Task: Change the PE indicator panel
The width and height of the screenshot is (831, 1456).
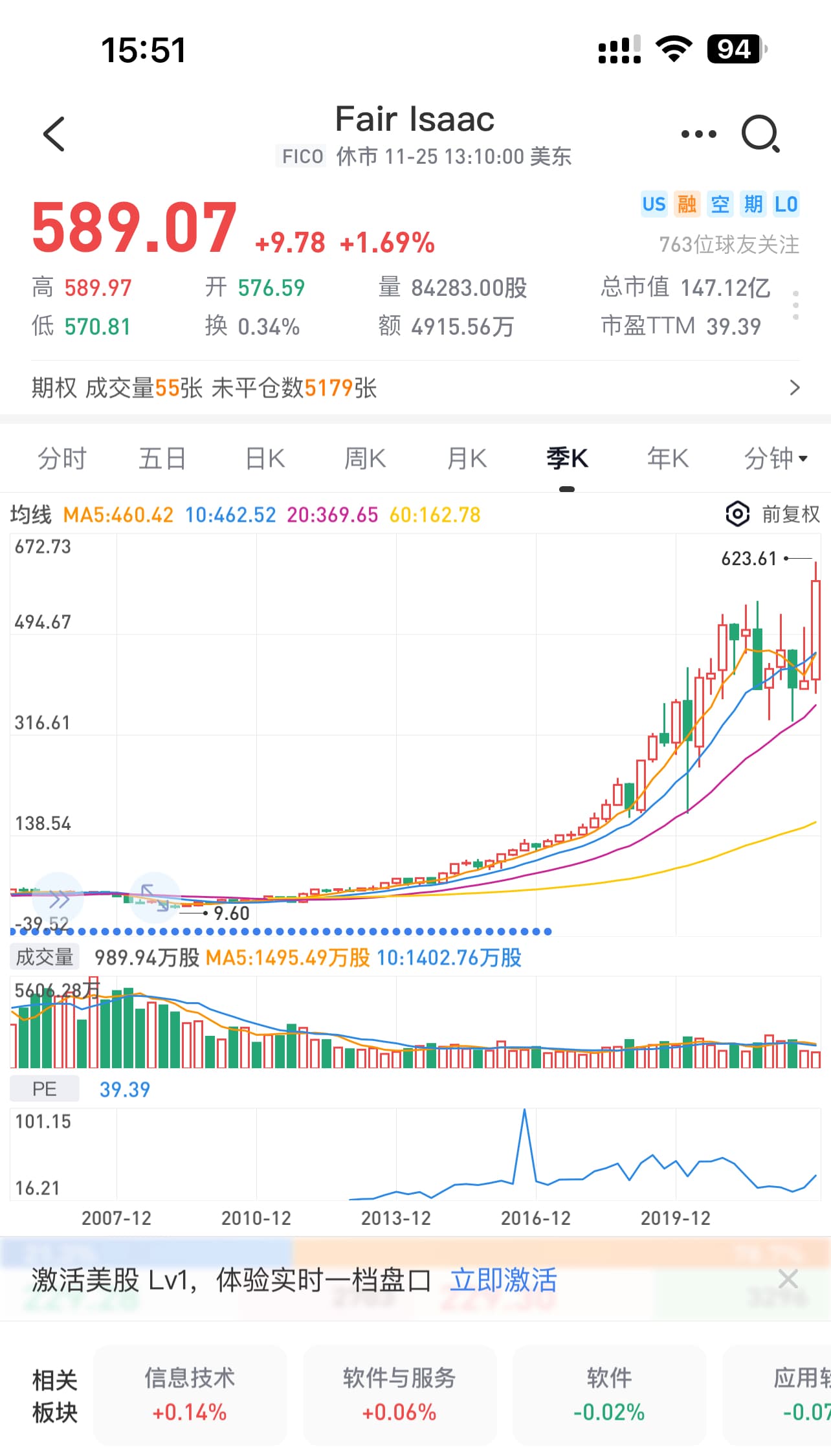Action: [x=45, y=1089]
